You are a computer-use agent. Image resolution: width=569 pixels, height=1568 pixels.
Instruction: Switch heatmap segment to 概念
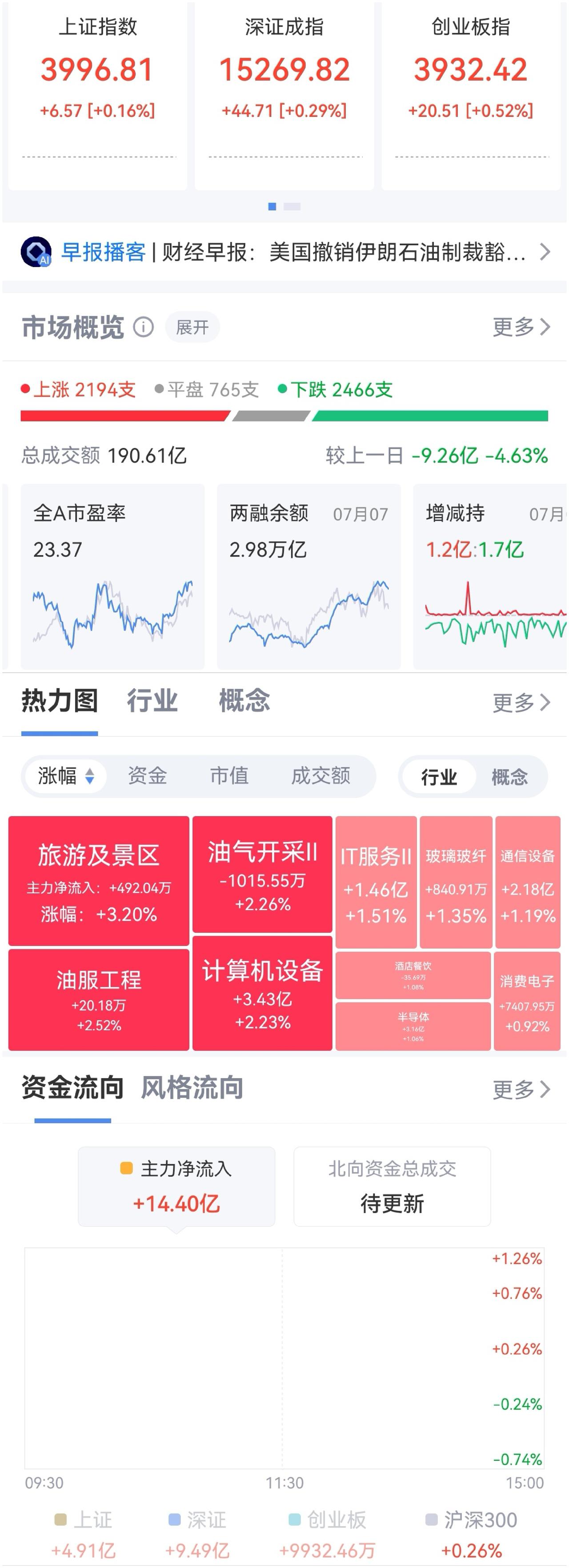click(x=509, y=777)
